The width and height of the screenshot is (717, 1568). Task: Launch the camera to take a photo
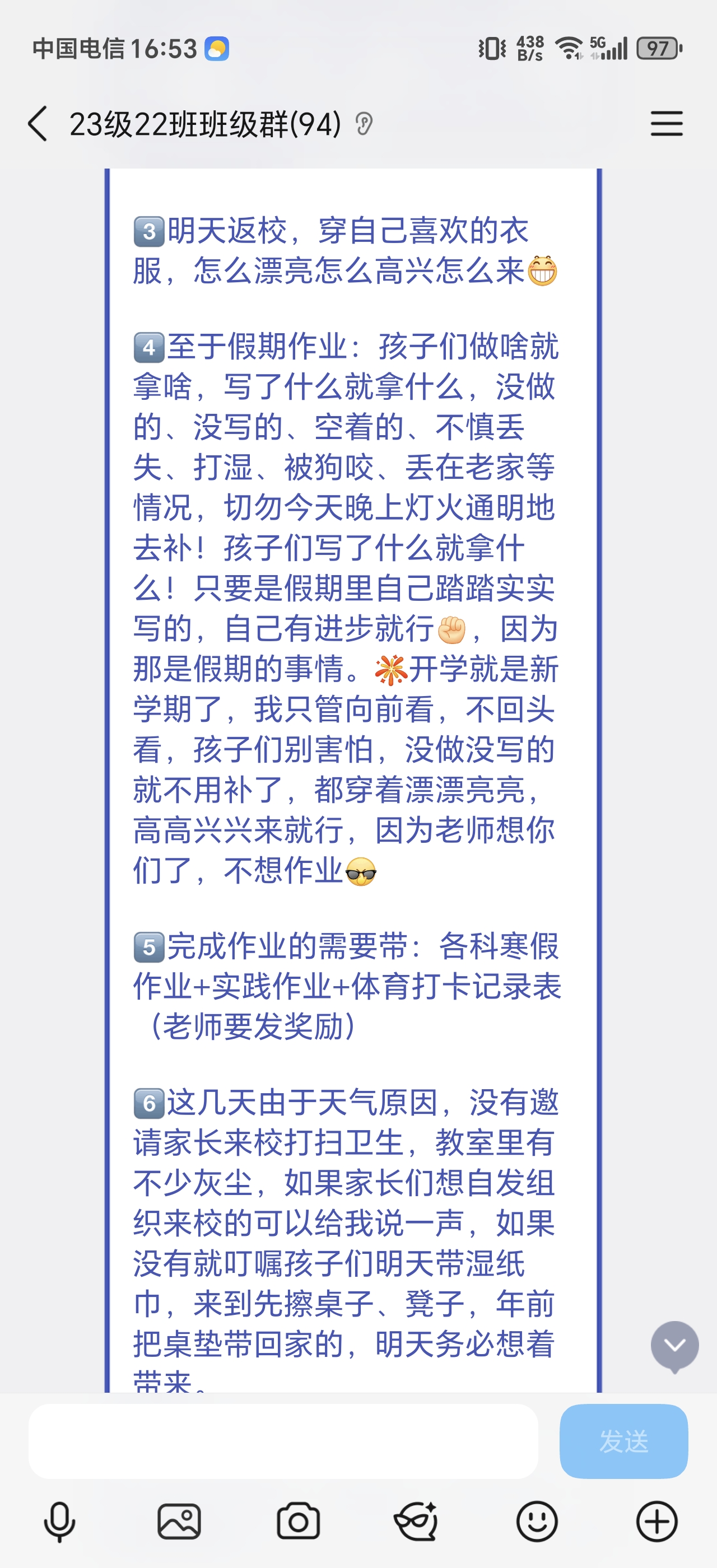298,1521
